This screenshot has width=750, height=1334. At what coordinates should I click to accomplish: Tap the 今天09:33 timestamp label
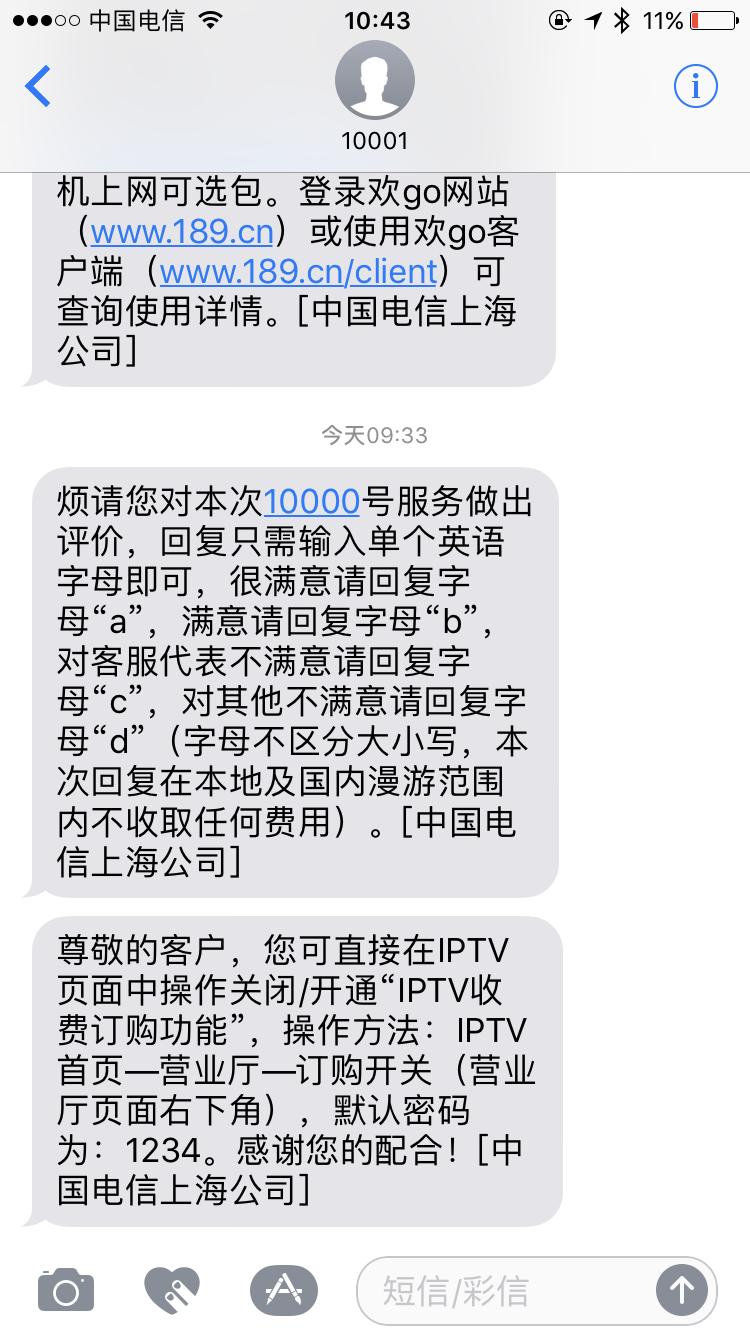pos(375,434)
